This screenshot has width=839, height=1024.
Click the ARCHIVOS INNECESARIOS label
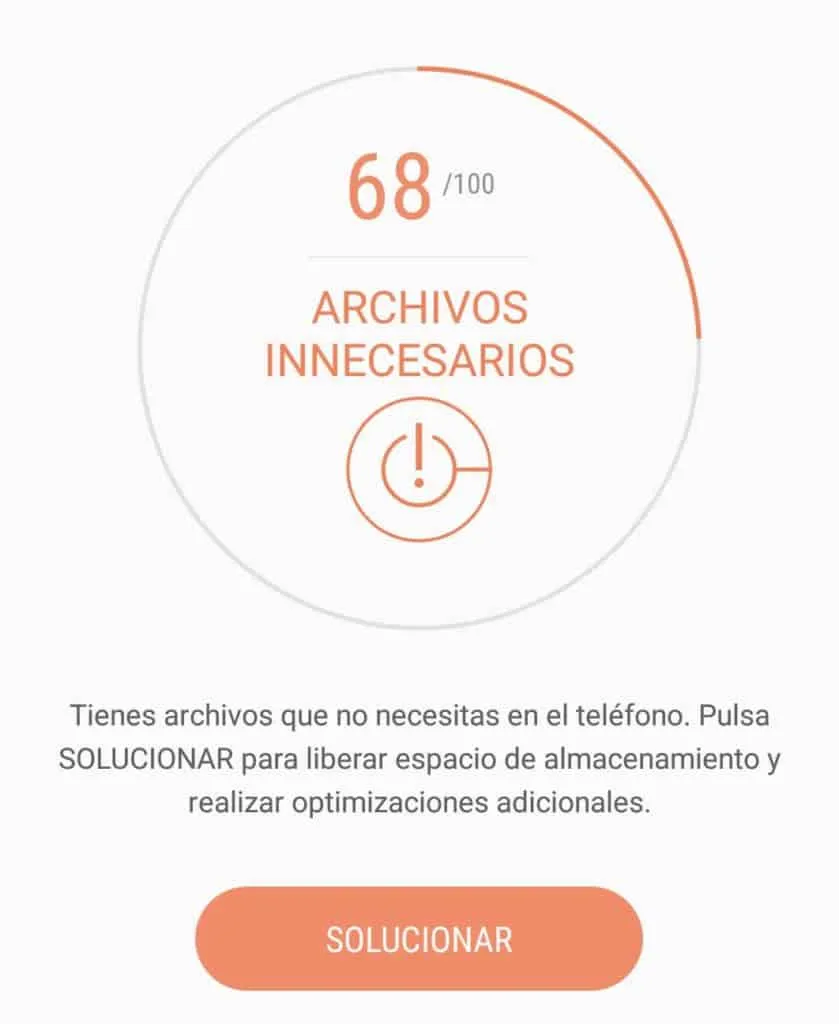coord(419,333)
